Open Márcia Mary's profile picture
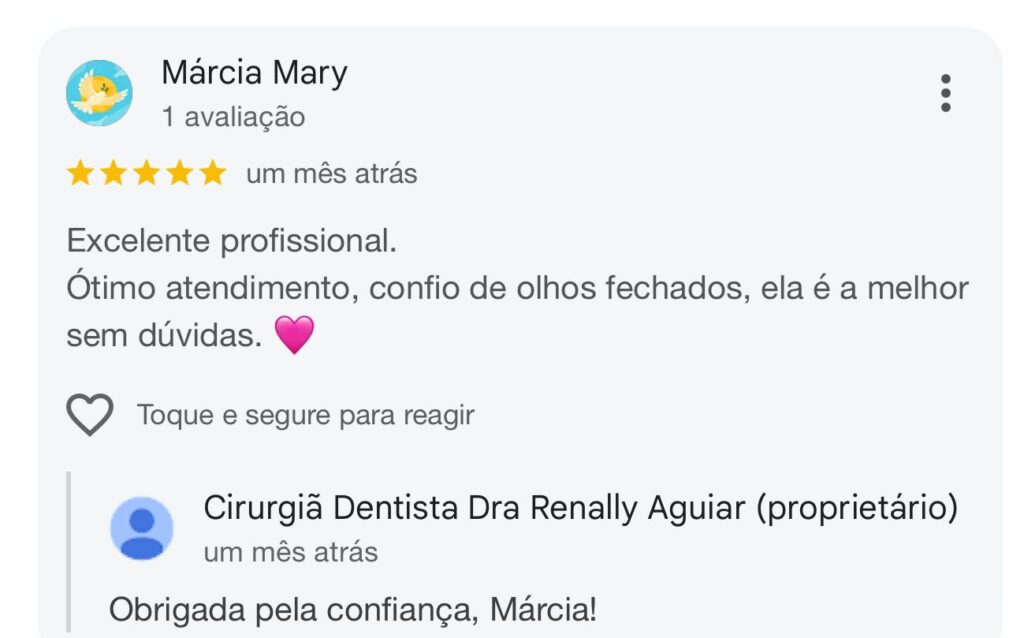The width and height of the screenshot is (1024, 638). [x=99, y=93]
